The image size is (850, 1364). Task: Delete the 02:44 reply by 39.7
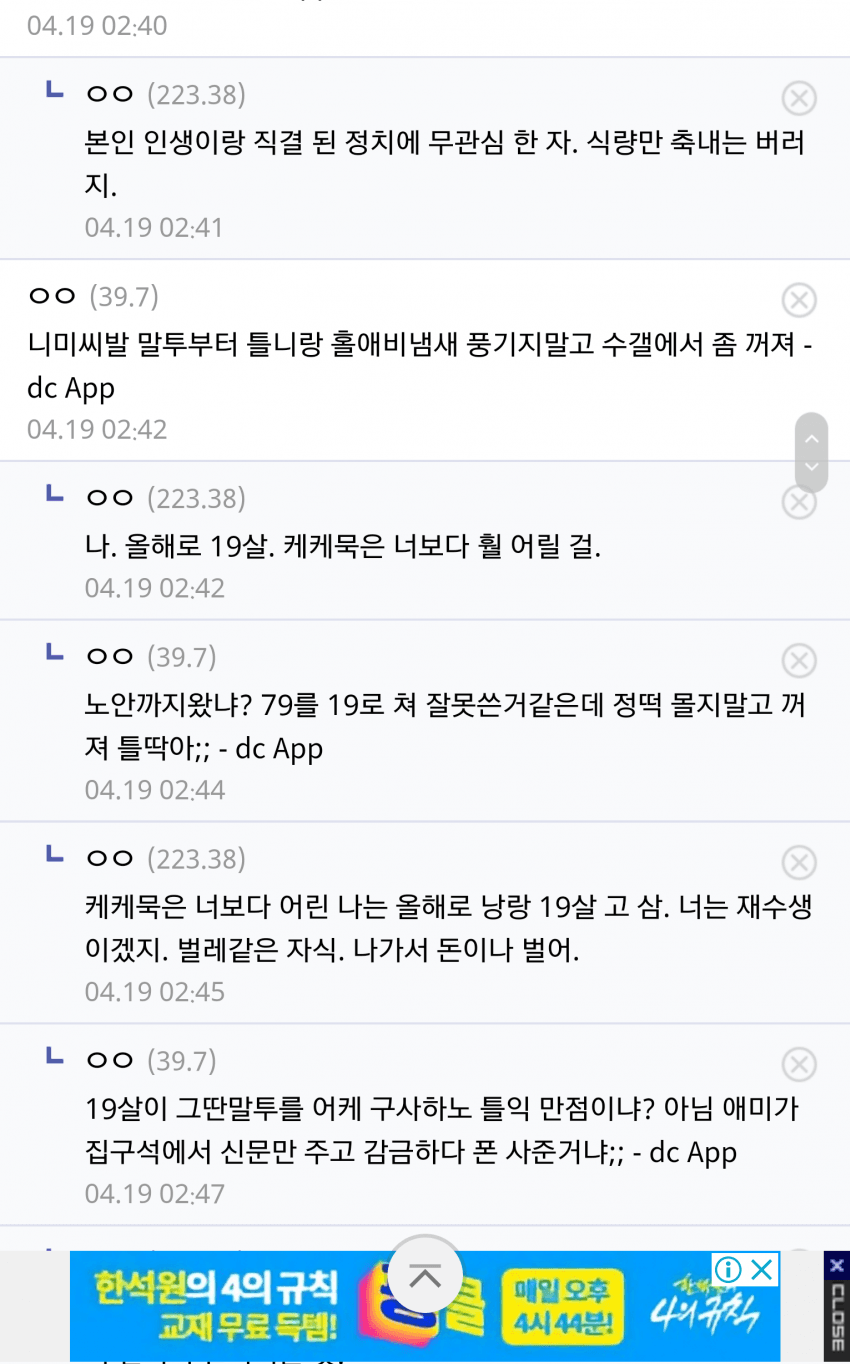798,660
